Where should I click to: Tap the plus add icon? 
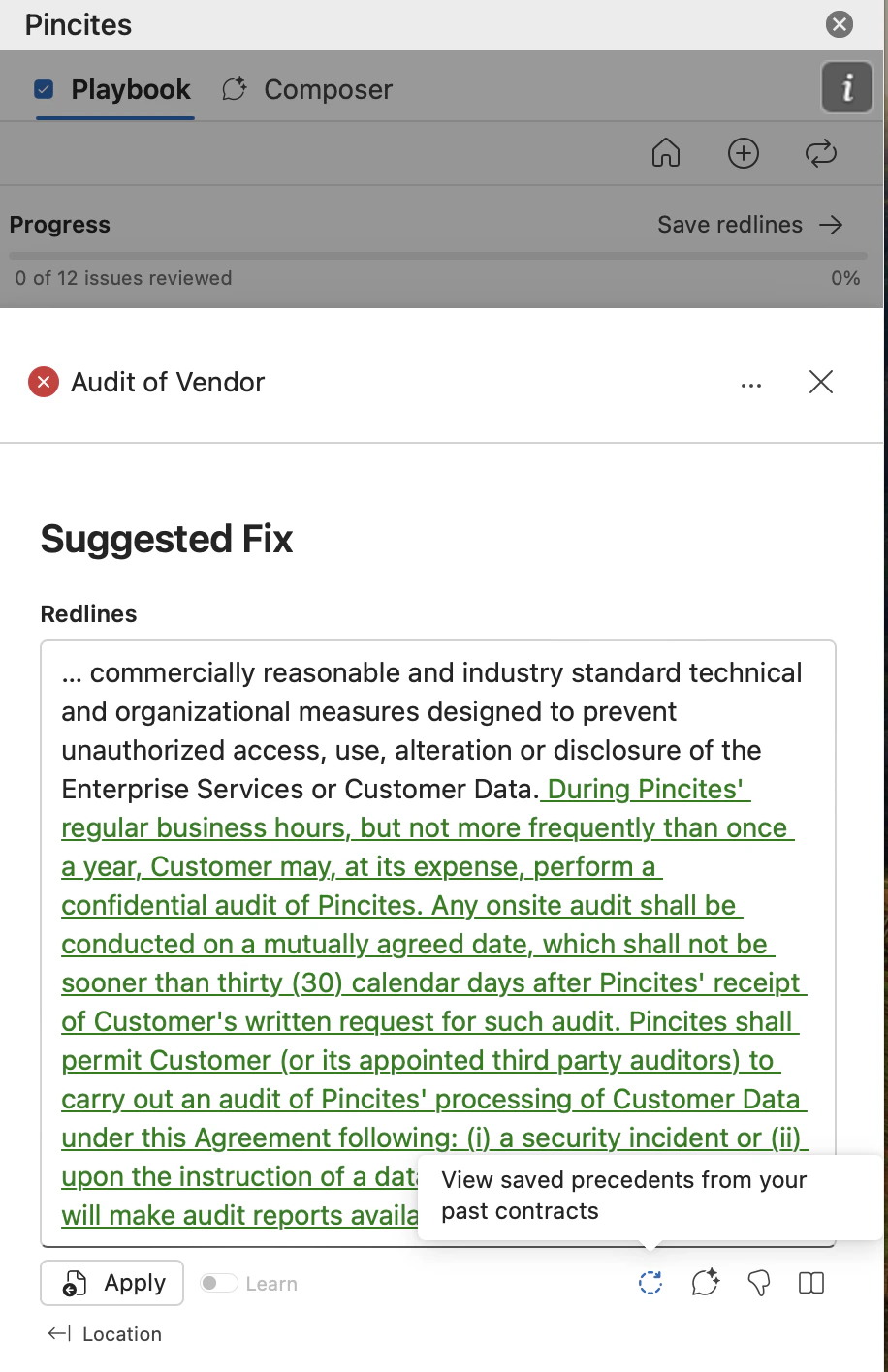[x=744, y=153]
